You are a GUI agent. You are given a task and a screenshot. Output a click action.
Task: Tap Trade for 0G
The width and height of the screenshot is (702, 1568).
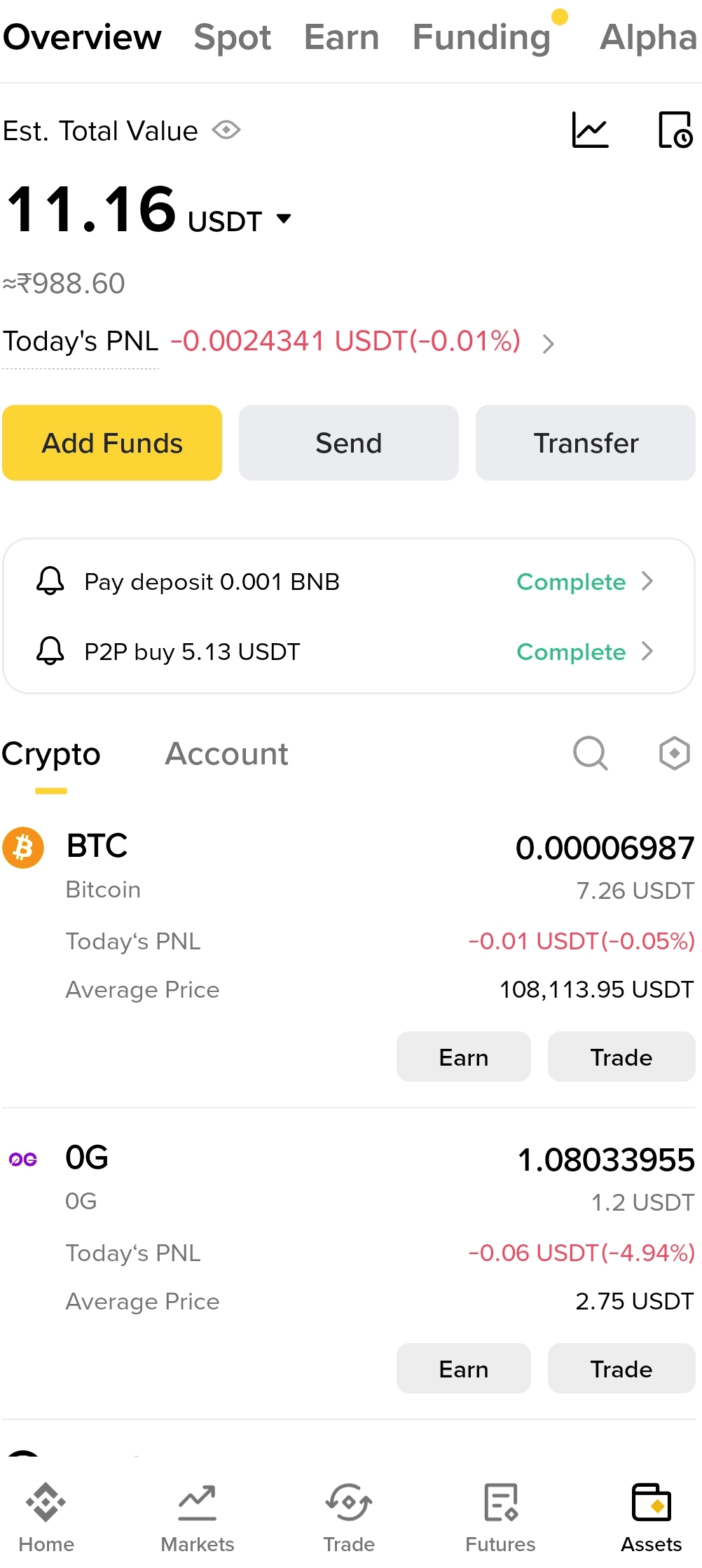pos(621,1368)
